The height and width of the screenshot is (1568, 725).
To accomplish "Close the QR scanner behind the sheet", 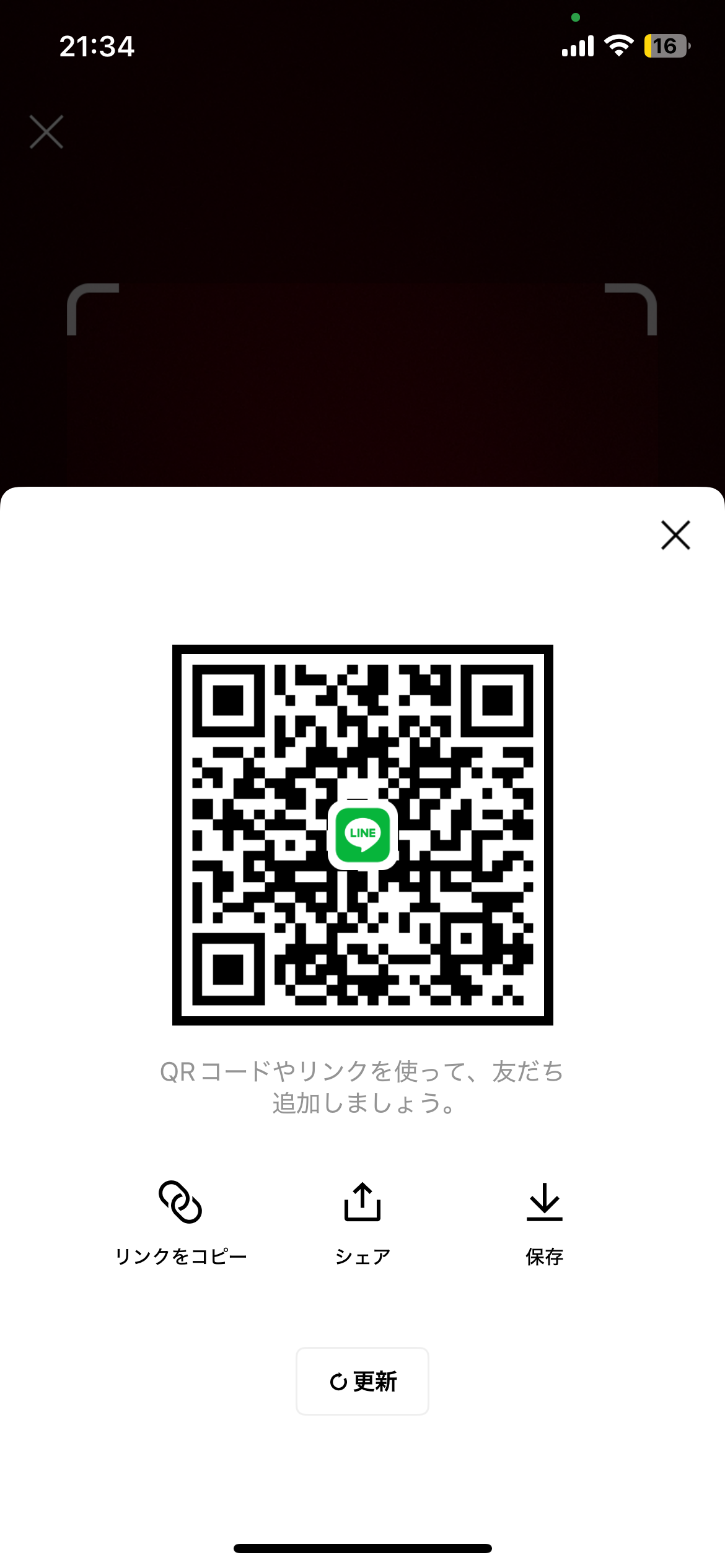I will click(x=46, y=132).
